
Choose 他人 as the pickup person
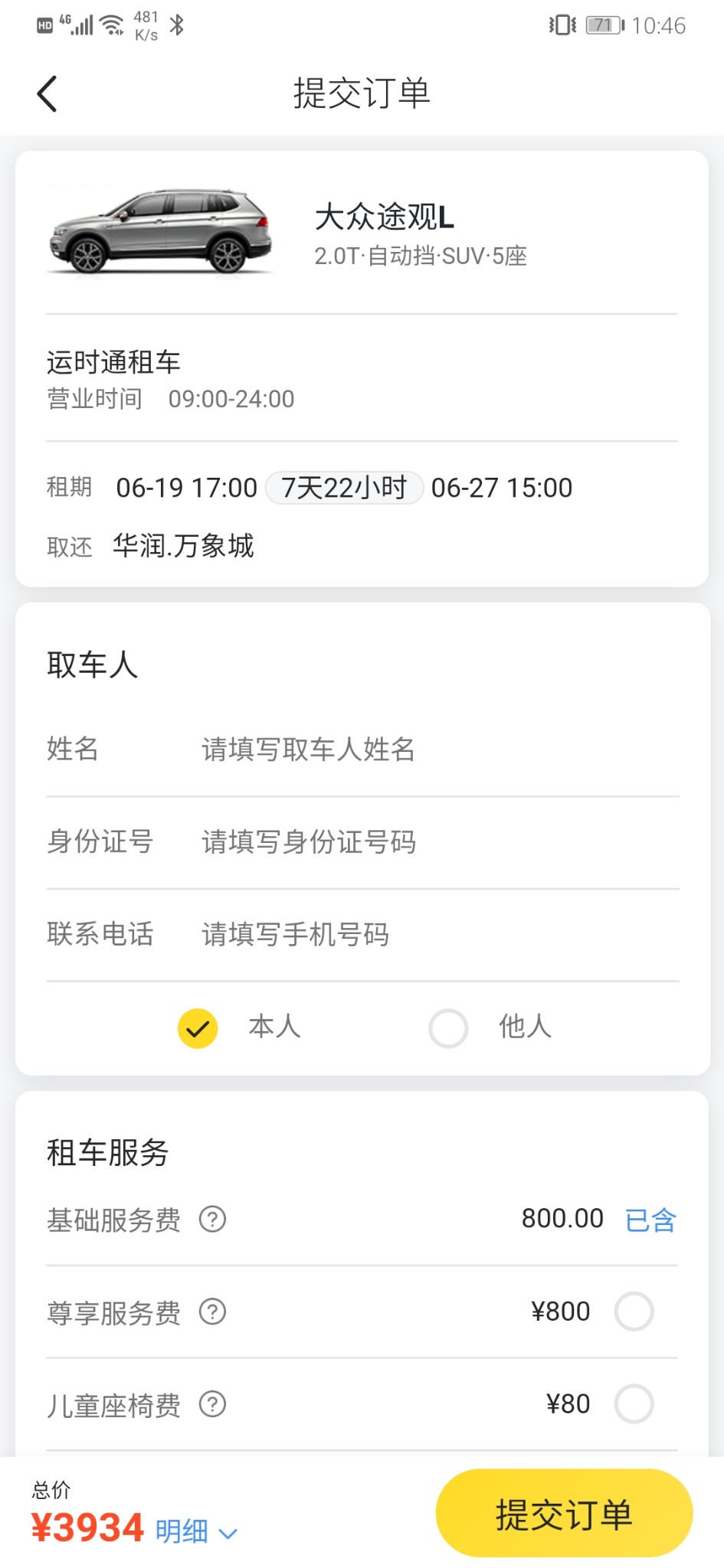coord(449,1027)
